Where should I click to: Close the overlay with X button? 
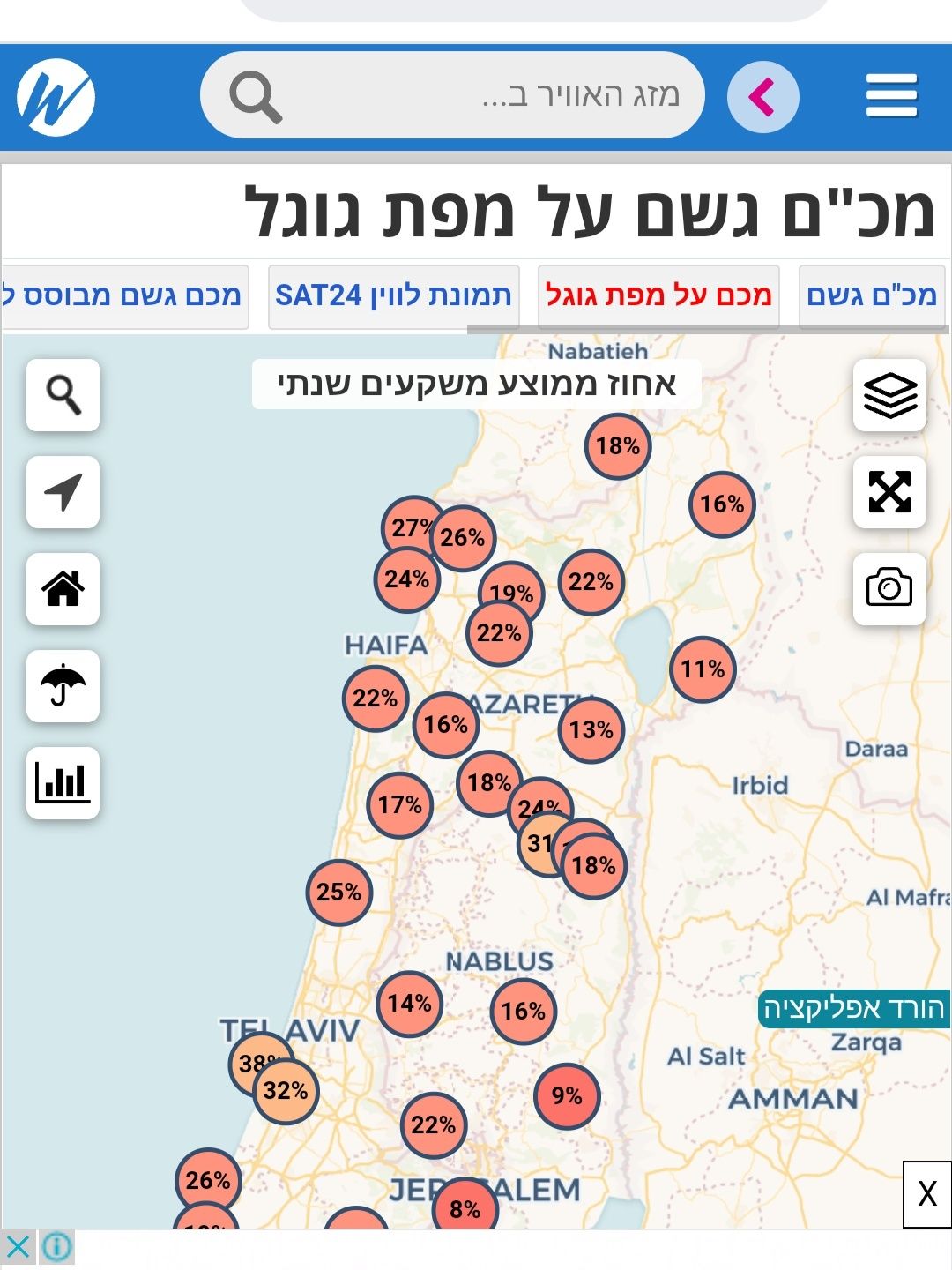click(x=926, y=1194)
